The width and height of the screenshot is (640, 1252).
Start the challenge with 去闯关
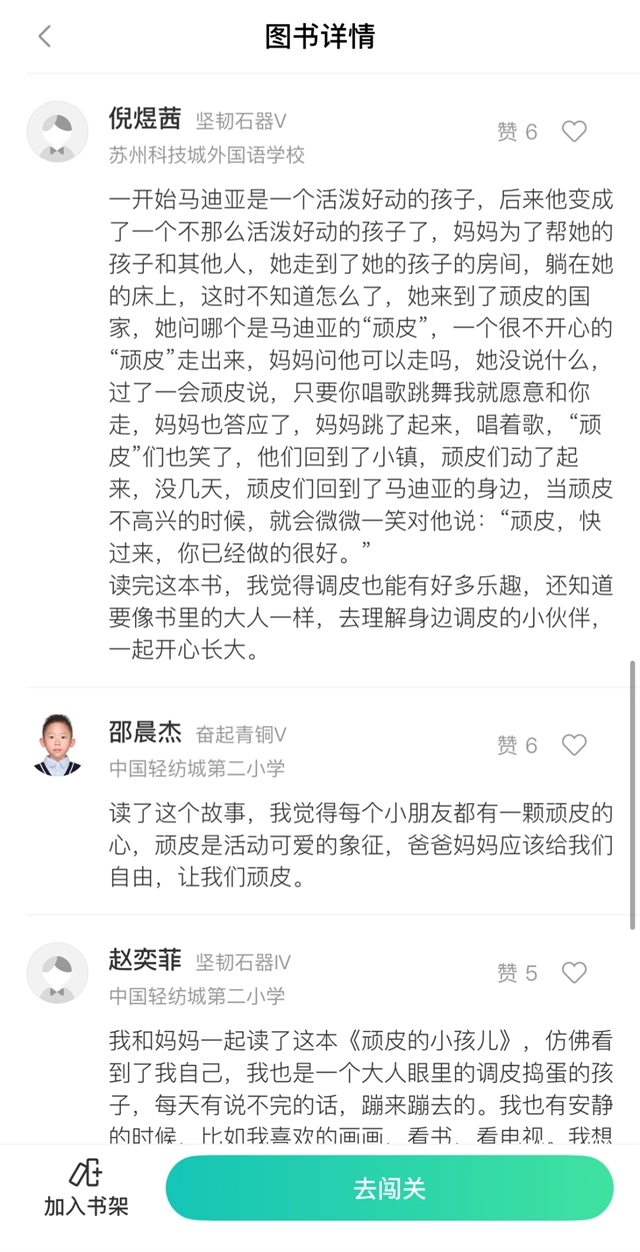389,1188
